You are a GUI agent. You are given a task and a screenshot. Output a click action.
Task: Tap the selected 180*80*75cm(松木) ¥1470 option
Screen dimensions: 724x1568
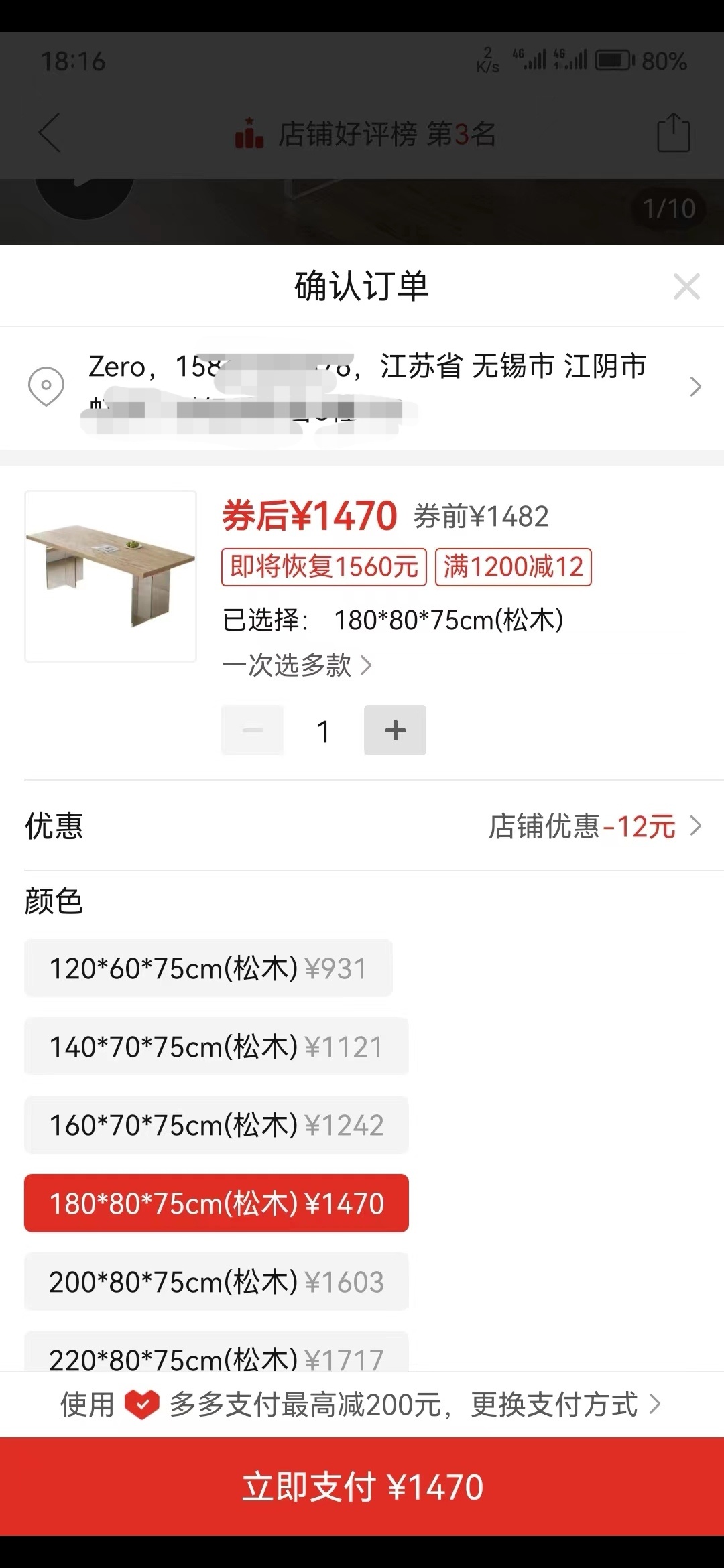click(x=216, y=1203)
